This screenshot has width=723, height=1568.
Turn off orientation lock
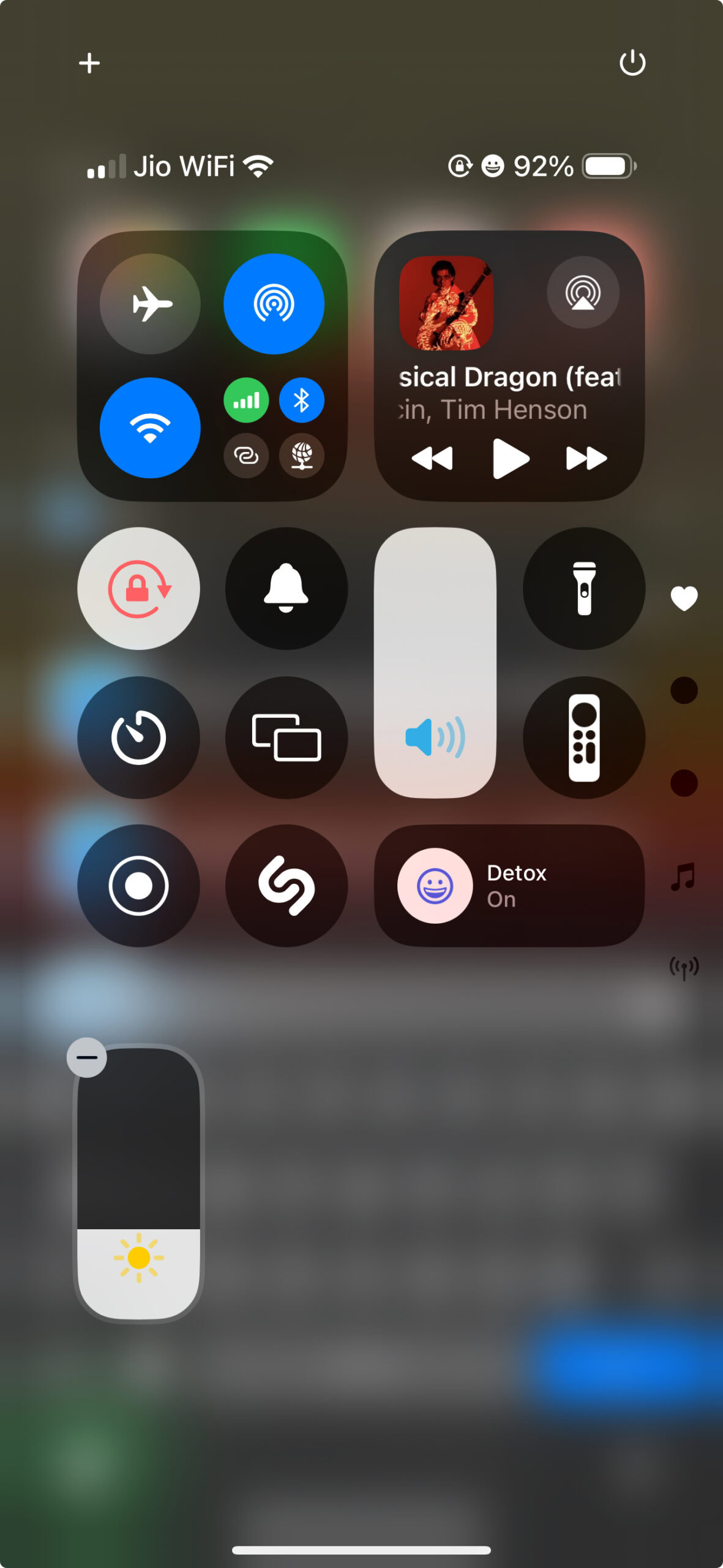tap(139, 588)
